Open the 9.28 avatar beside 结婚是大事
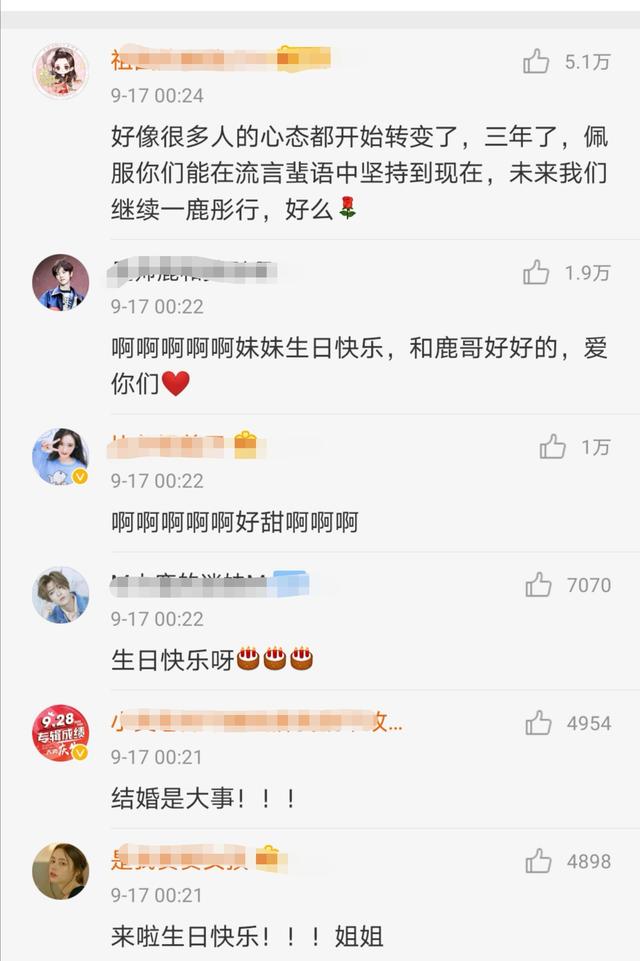The image size is (640, 961). coord(60,733)
